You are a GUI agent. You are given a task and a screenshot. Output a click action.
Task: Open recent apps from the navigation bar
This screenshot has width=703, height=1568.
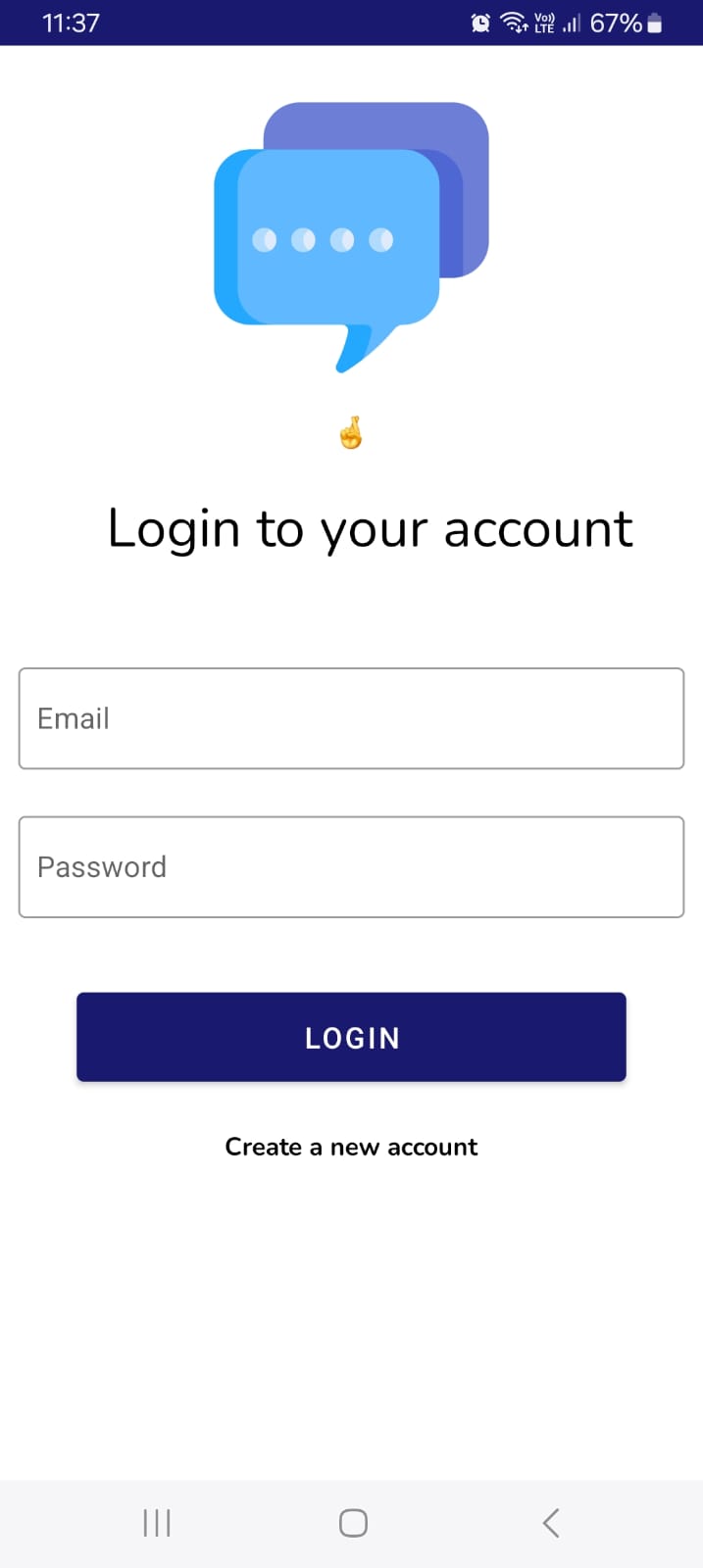157,1523
